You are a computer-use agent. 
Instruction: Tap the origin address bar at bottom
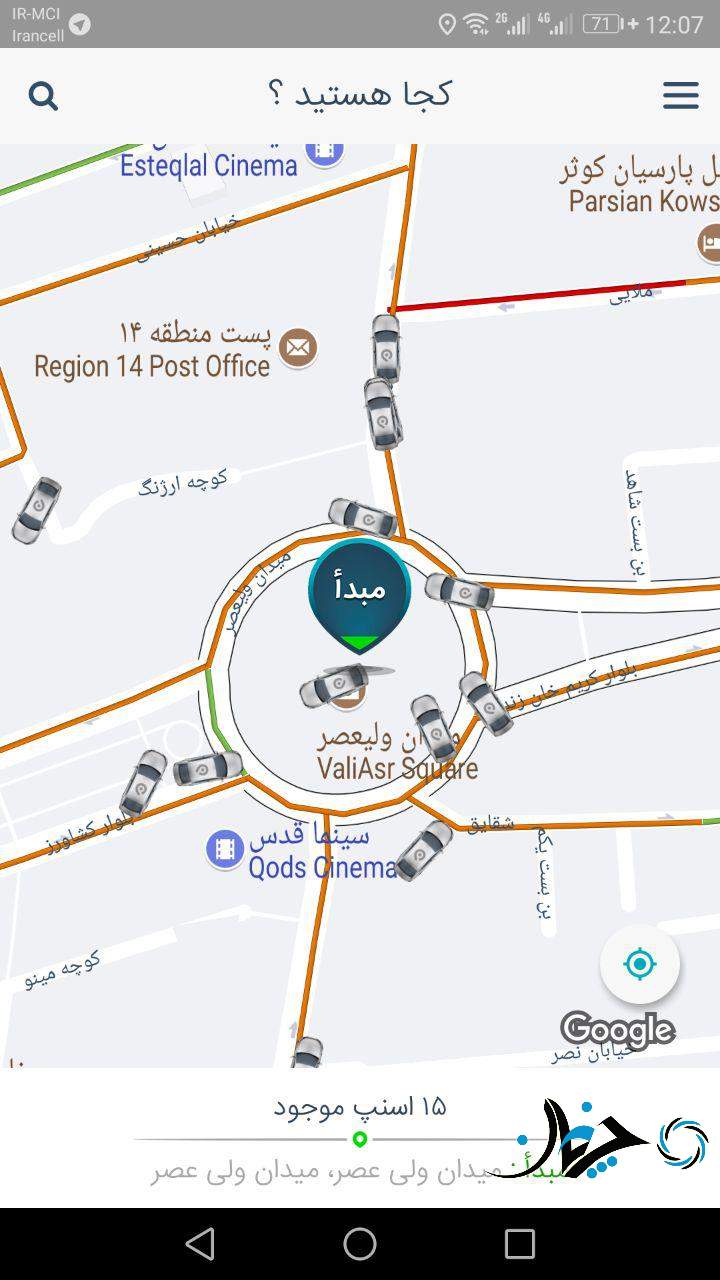pyautogui.click(x=360, y=1170)
